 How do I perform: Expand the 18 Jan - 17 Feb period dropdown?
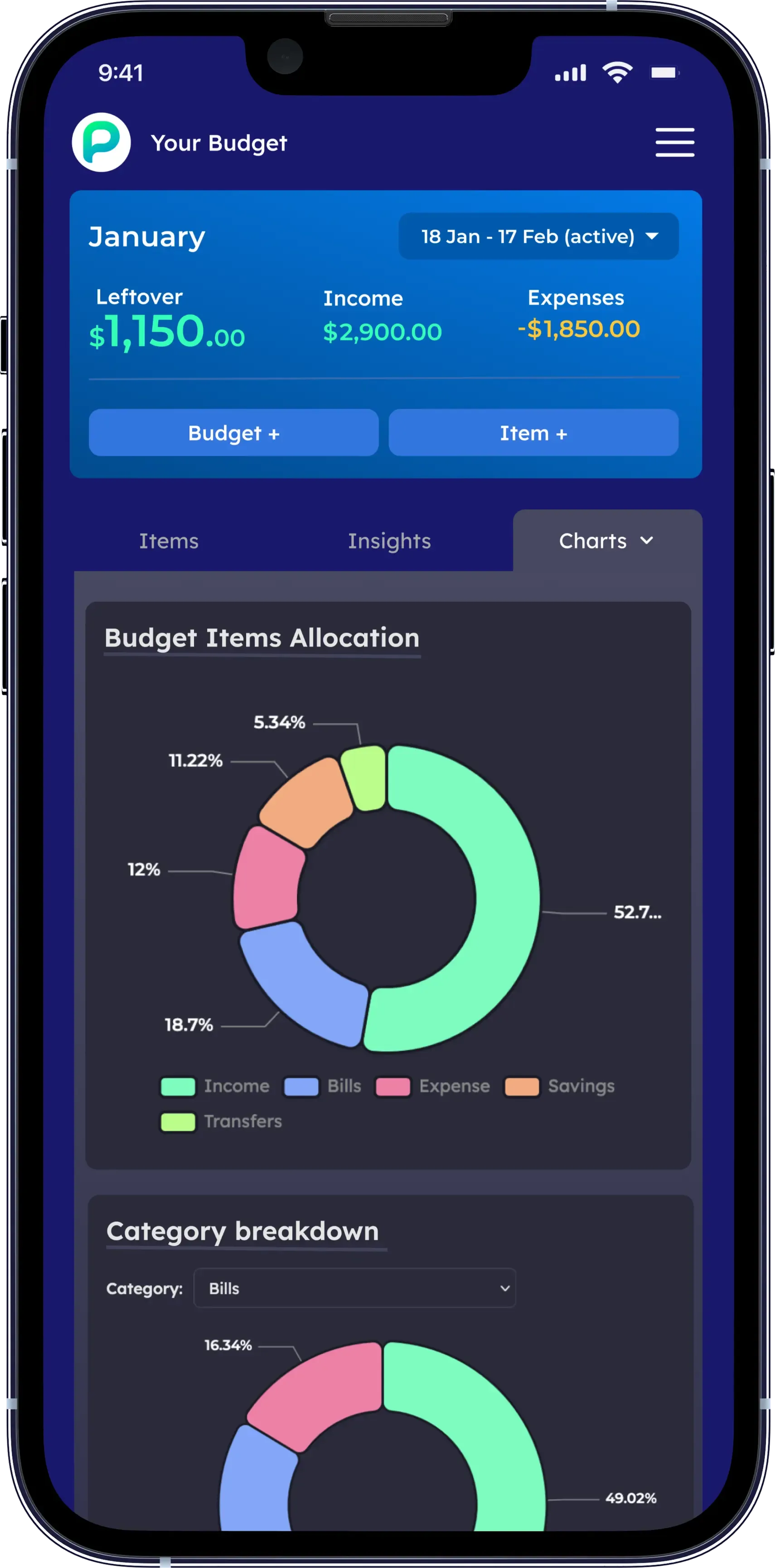click(x=538, y=236)
